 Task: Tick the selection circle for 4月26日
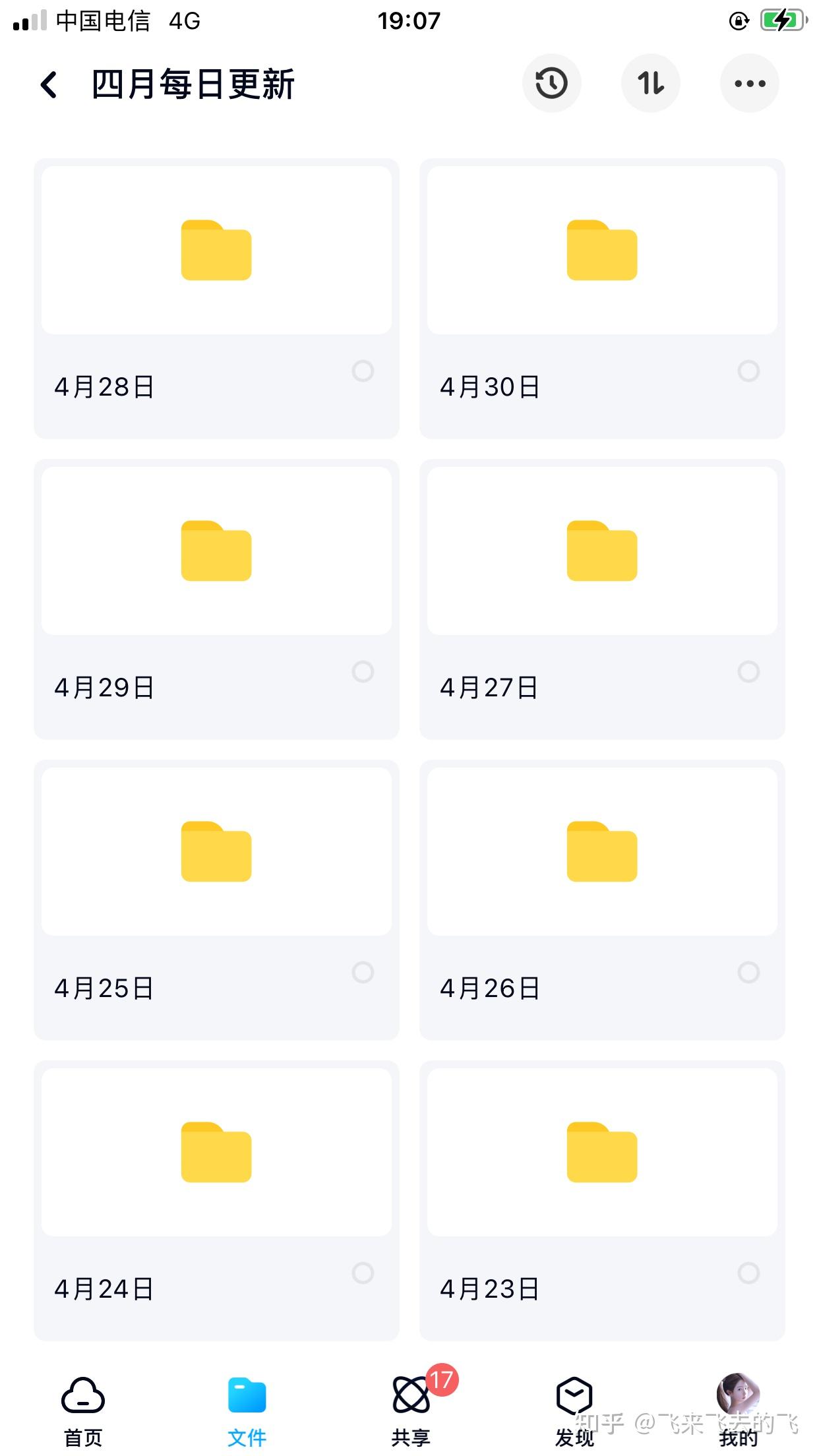tap(748, 972)
